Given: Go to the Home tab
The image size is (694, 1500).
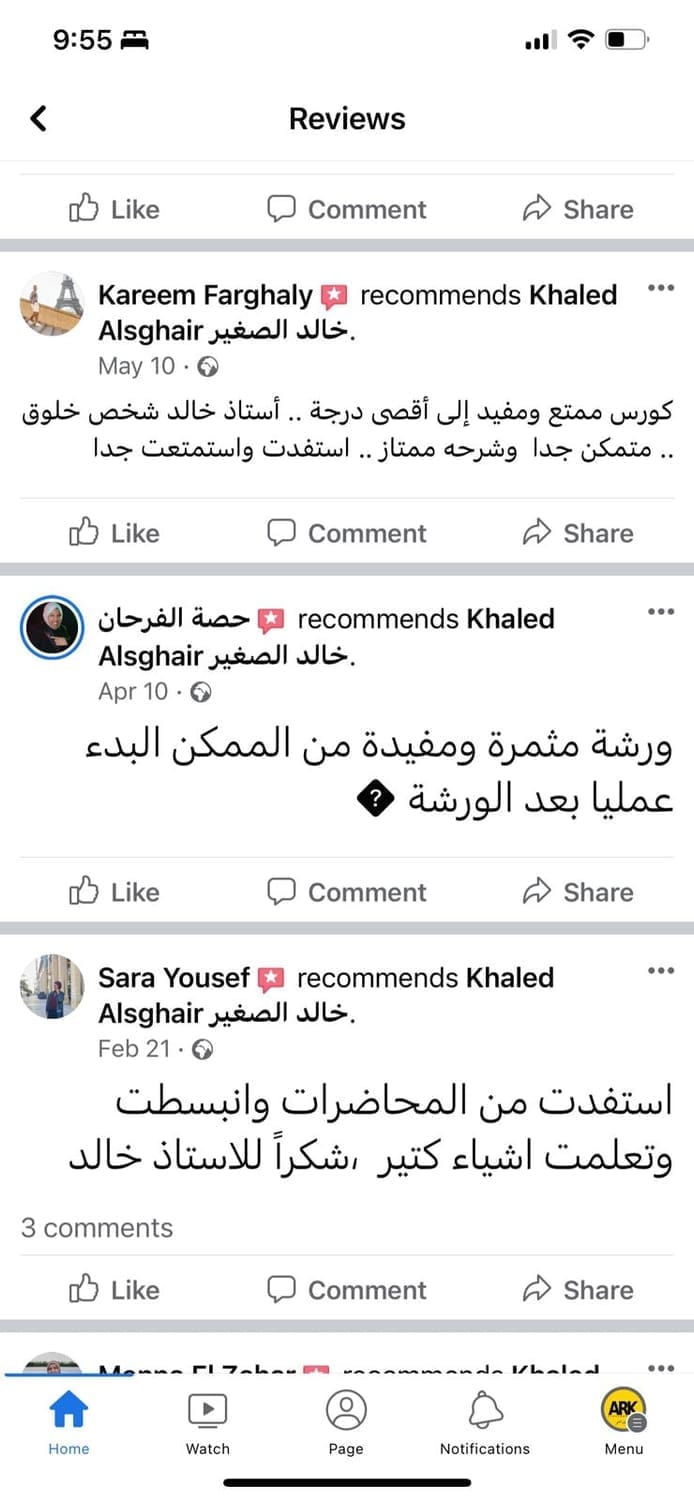Looking at the screenshot, I should (69, 1423).
